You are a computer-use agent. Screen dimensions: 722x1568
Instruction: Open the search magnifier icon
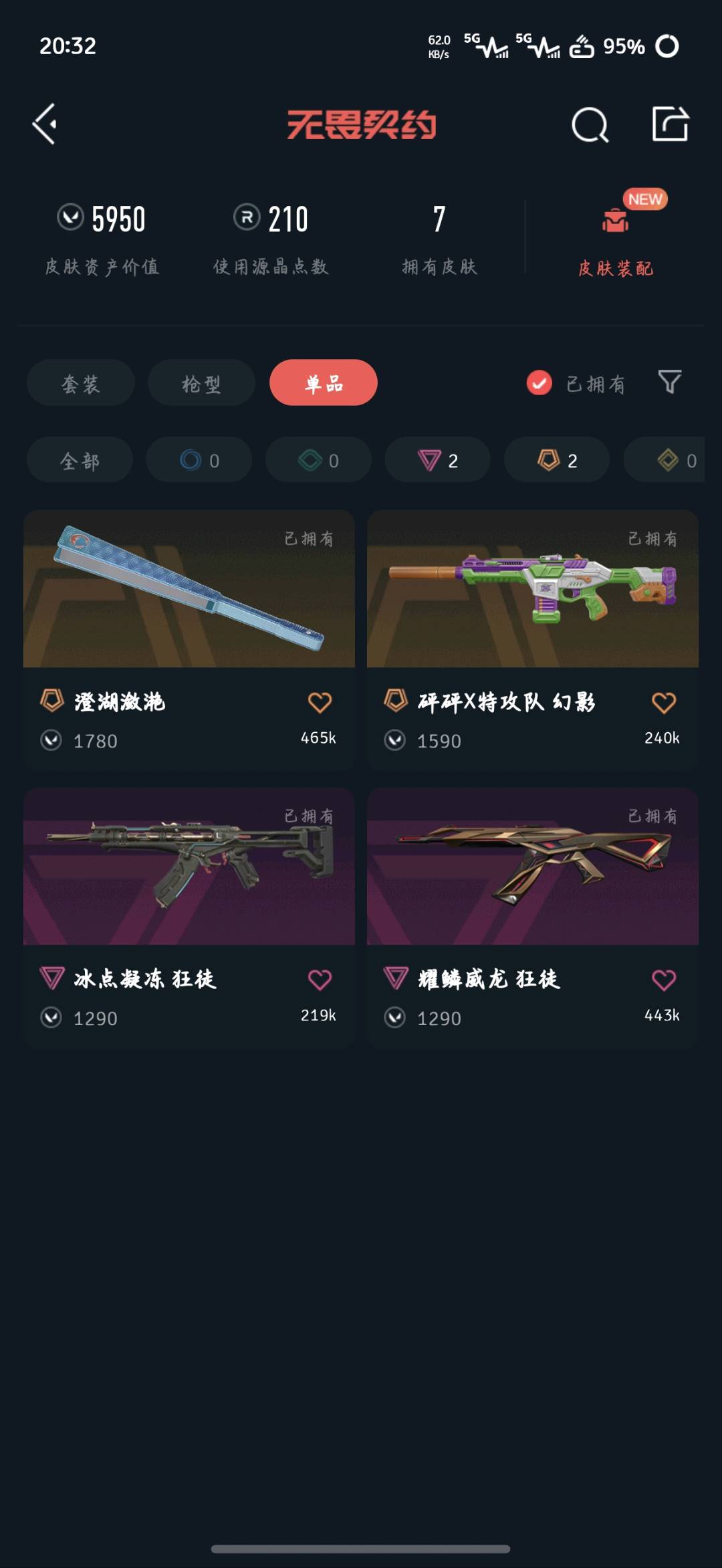coord(590,124)
